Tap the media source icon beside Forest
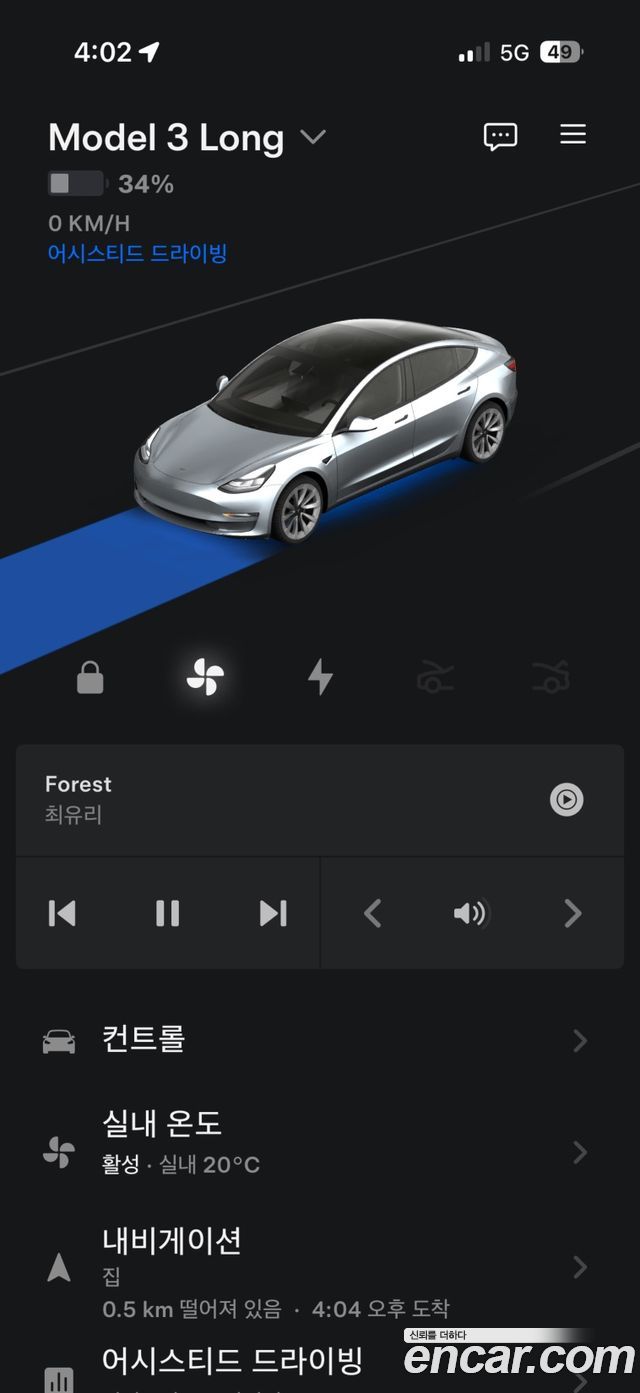 pos(567,799)
